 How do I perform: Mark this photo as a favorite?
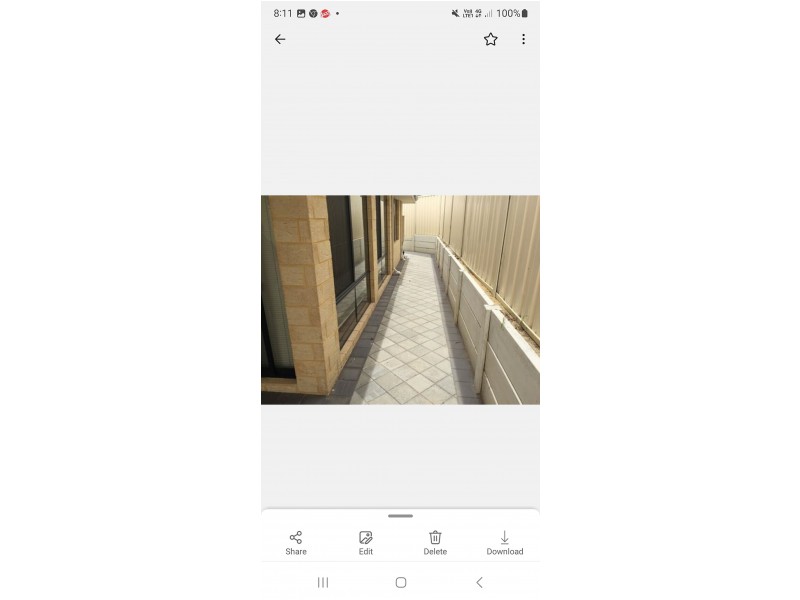click(x=490, y=39)
